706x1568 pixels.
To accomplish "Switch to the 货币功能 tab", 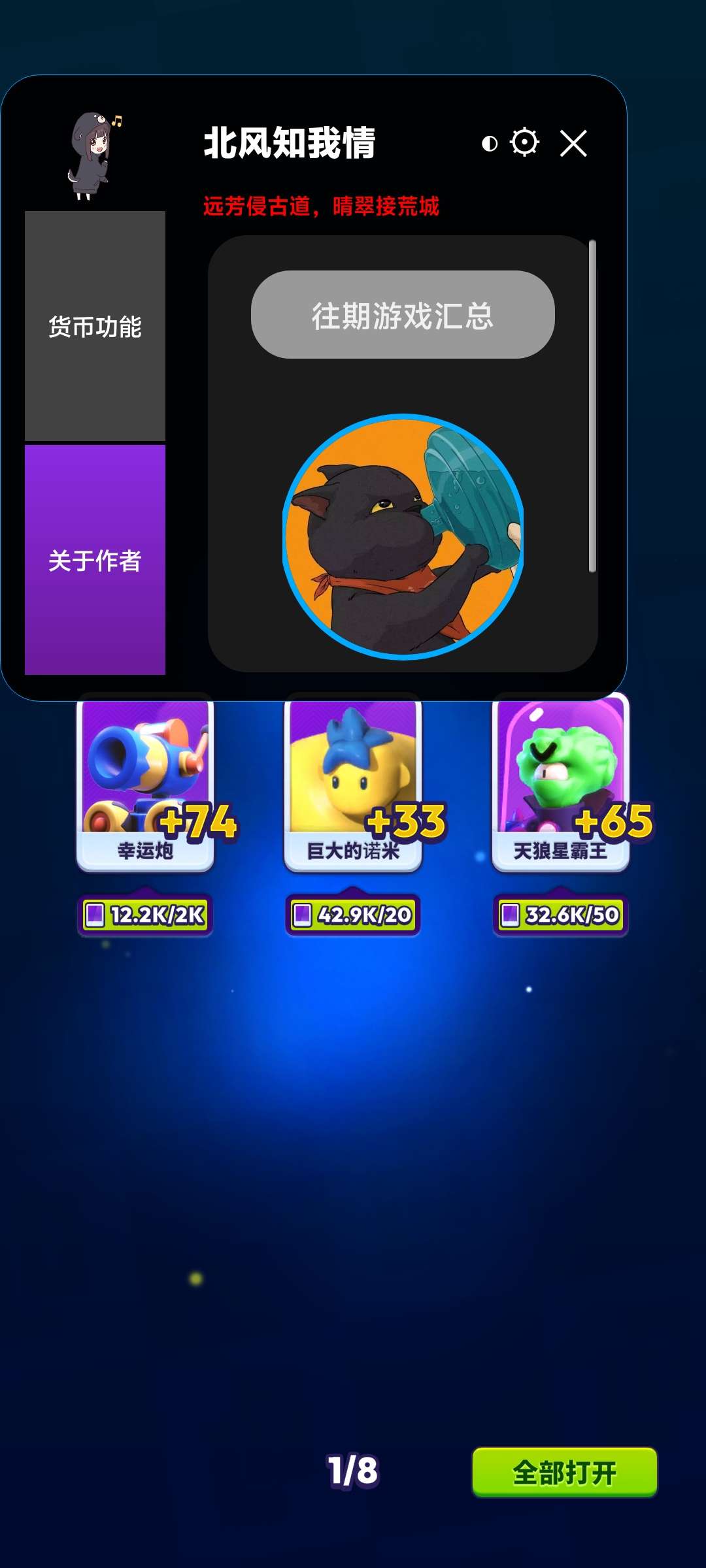I will click(95, 326).
